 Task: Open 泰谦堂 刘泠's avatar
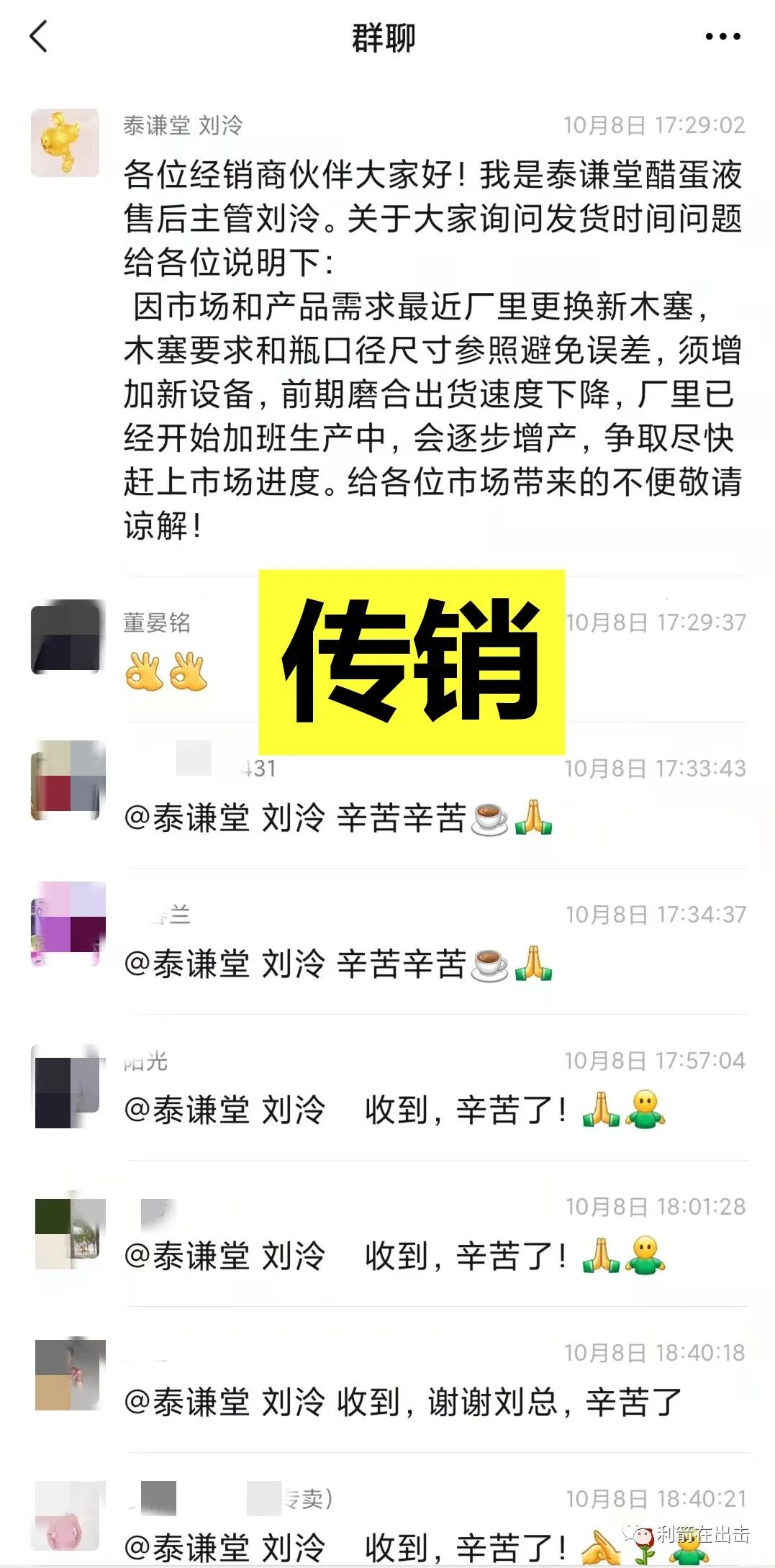(x=65, y=143)
